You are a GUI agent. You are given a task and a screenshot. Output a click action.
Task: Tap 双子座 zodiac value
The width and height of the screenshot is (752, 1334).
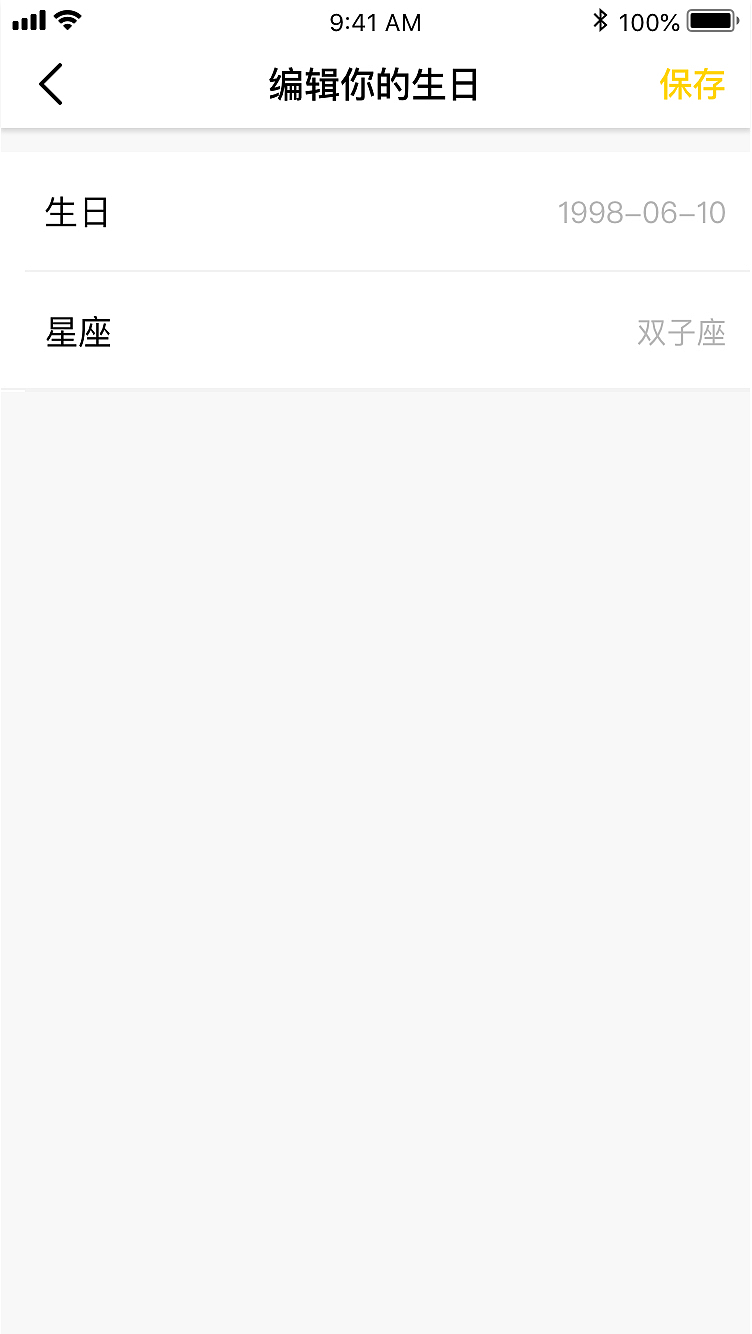tap(681, 332)
